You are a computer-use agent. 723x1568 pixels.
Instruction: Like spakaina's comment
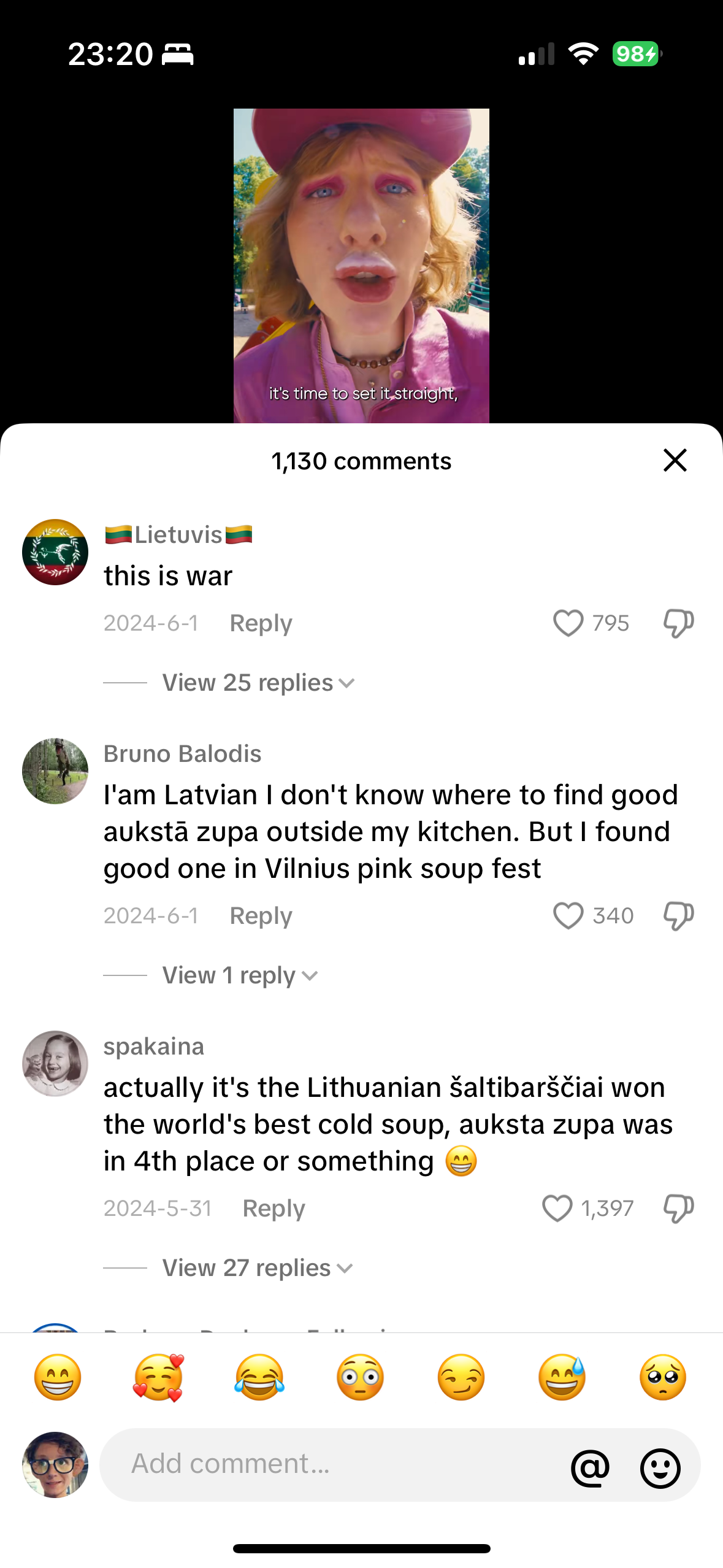[x=557, y=1209]
